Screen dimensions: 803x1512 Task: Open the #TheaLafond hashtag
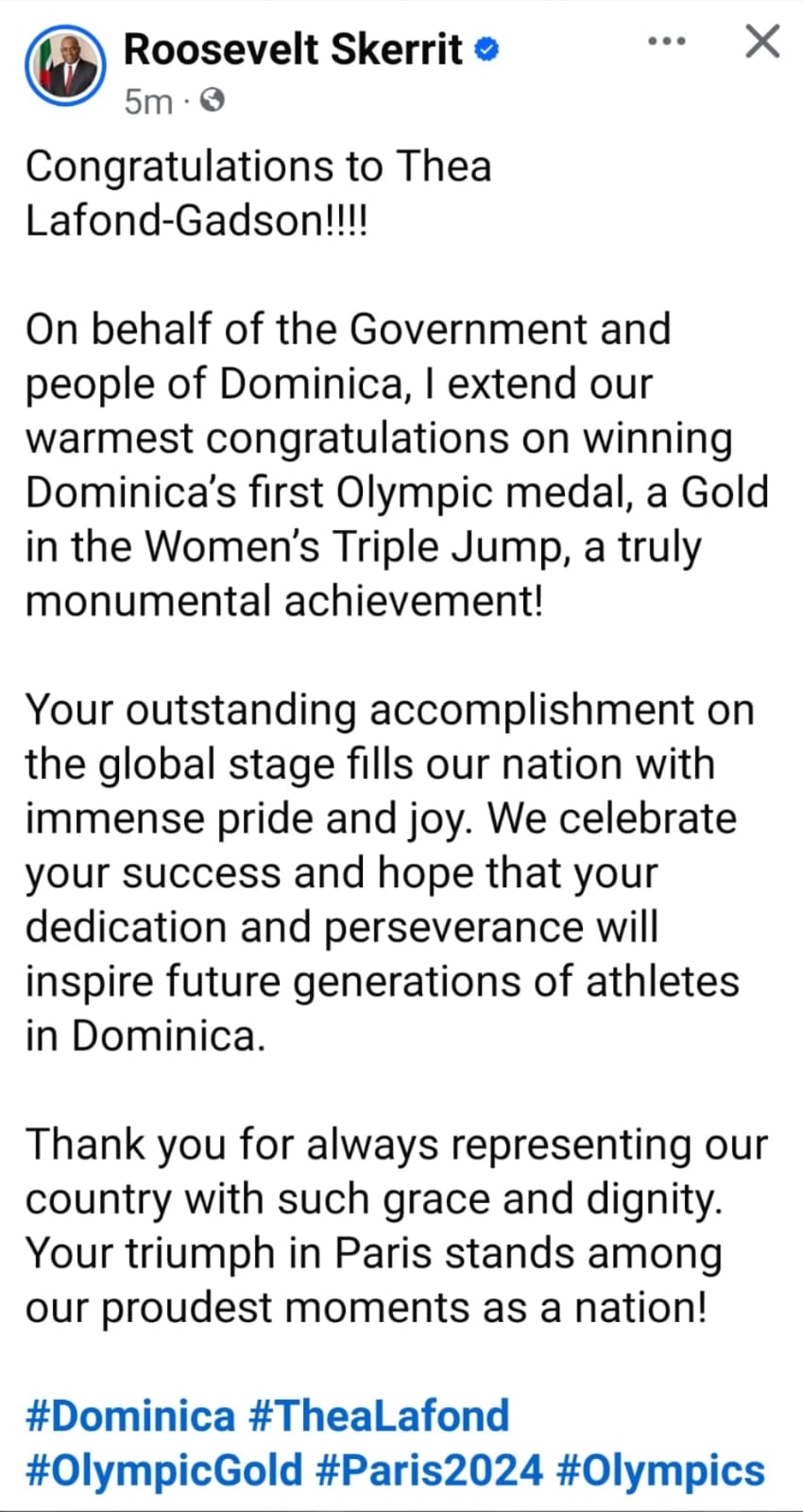[379, 1416]
